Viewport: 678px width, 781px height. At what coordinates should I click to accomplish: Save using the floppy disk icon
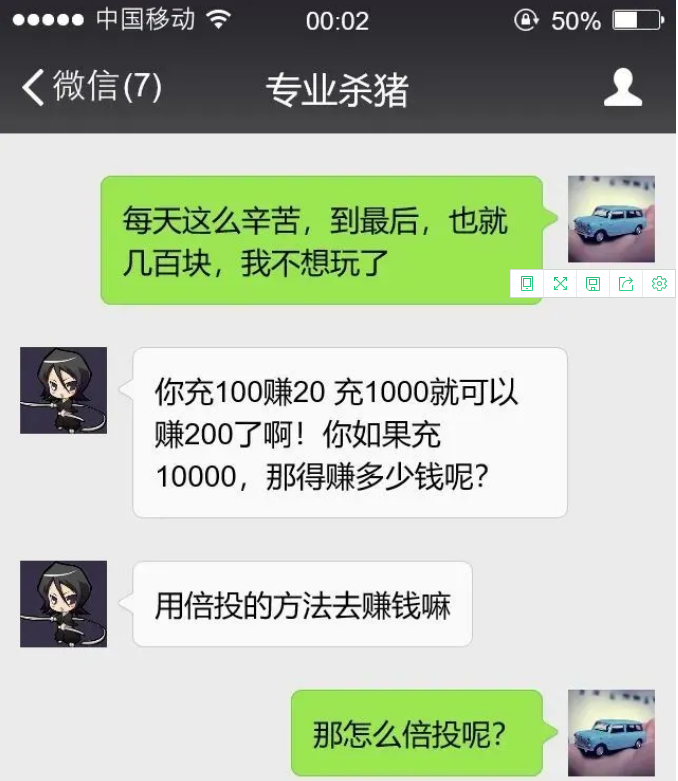(x=593, y=284)
